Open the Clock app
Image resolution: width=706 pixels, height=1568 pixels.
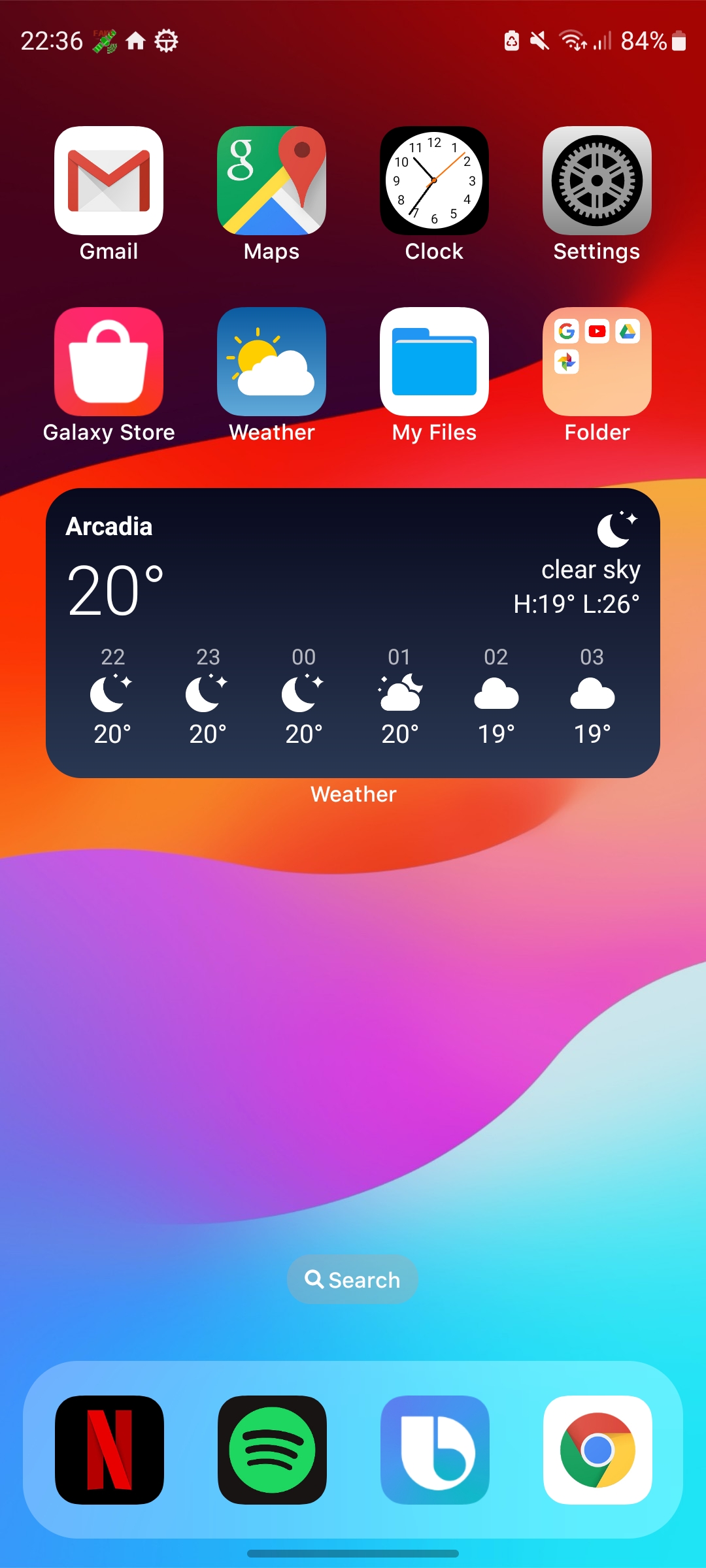434,181
